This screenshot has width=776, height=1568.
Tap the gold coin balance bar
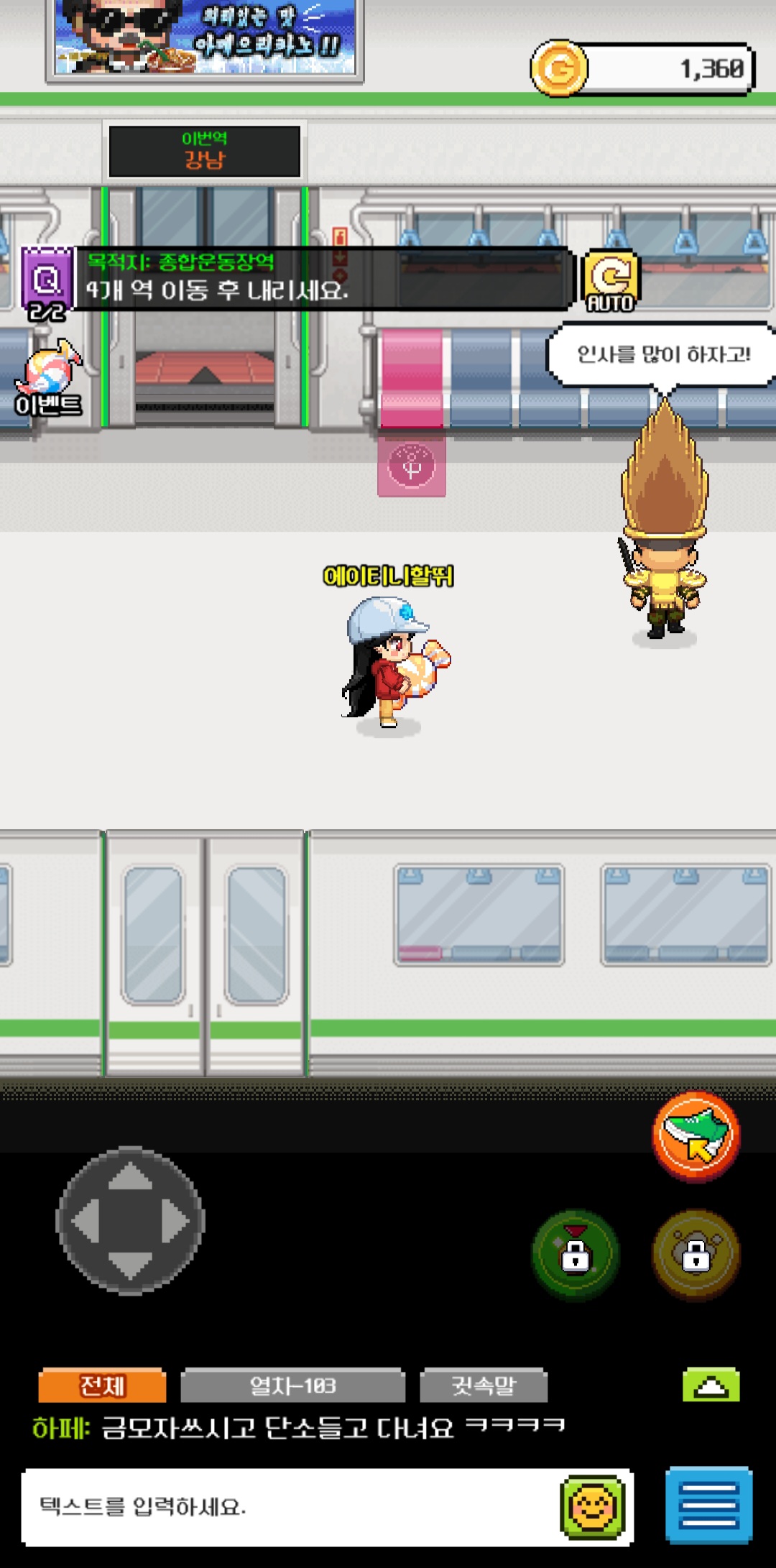(x=643, y=68)
